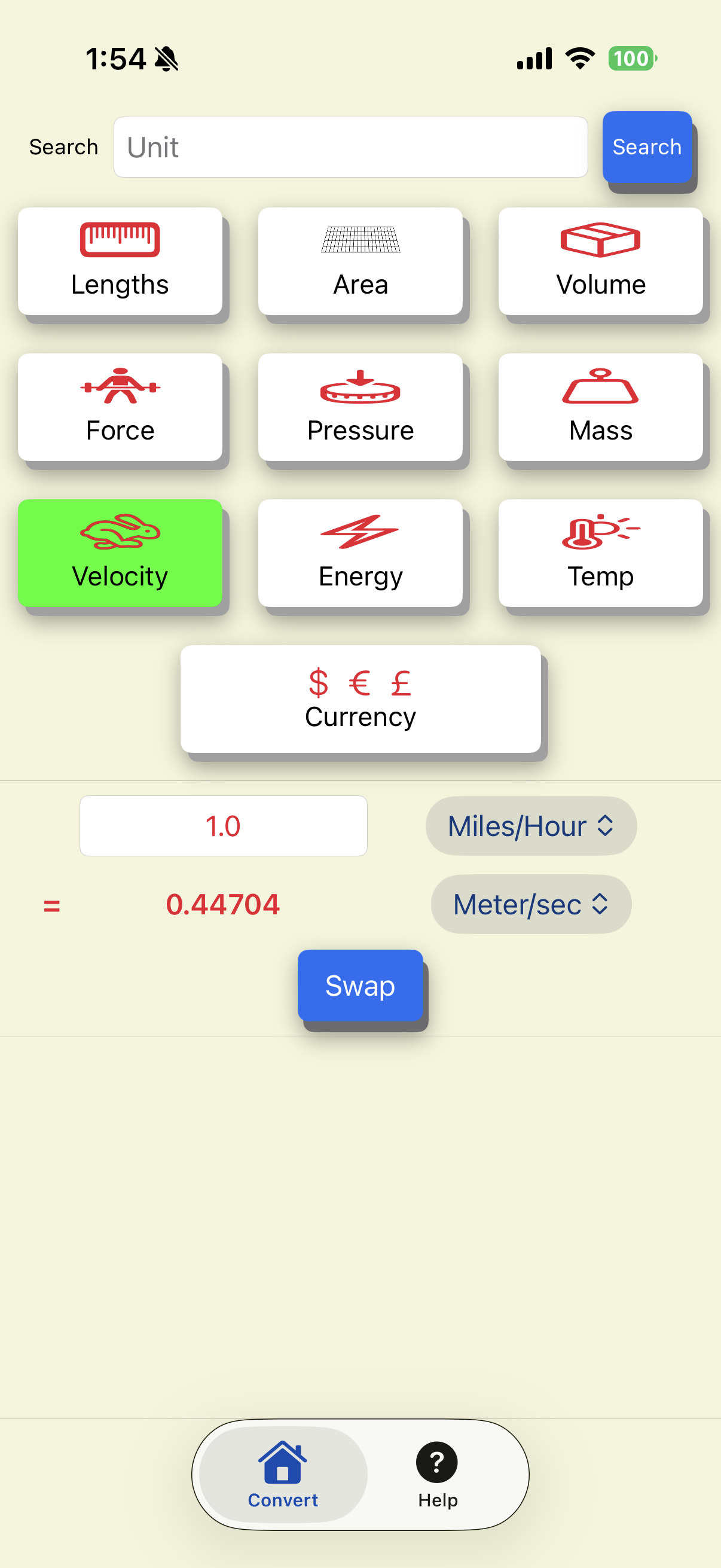Viewport: 721px width, 1568px height.
Task: Switch to Force conversions
Action: click(120, 407)
